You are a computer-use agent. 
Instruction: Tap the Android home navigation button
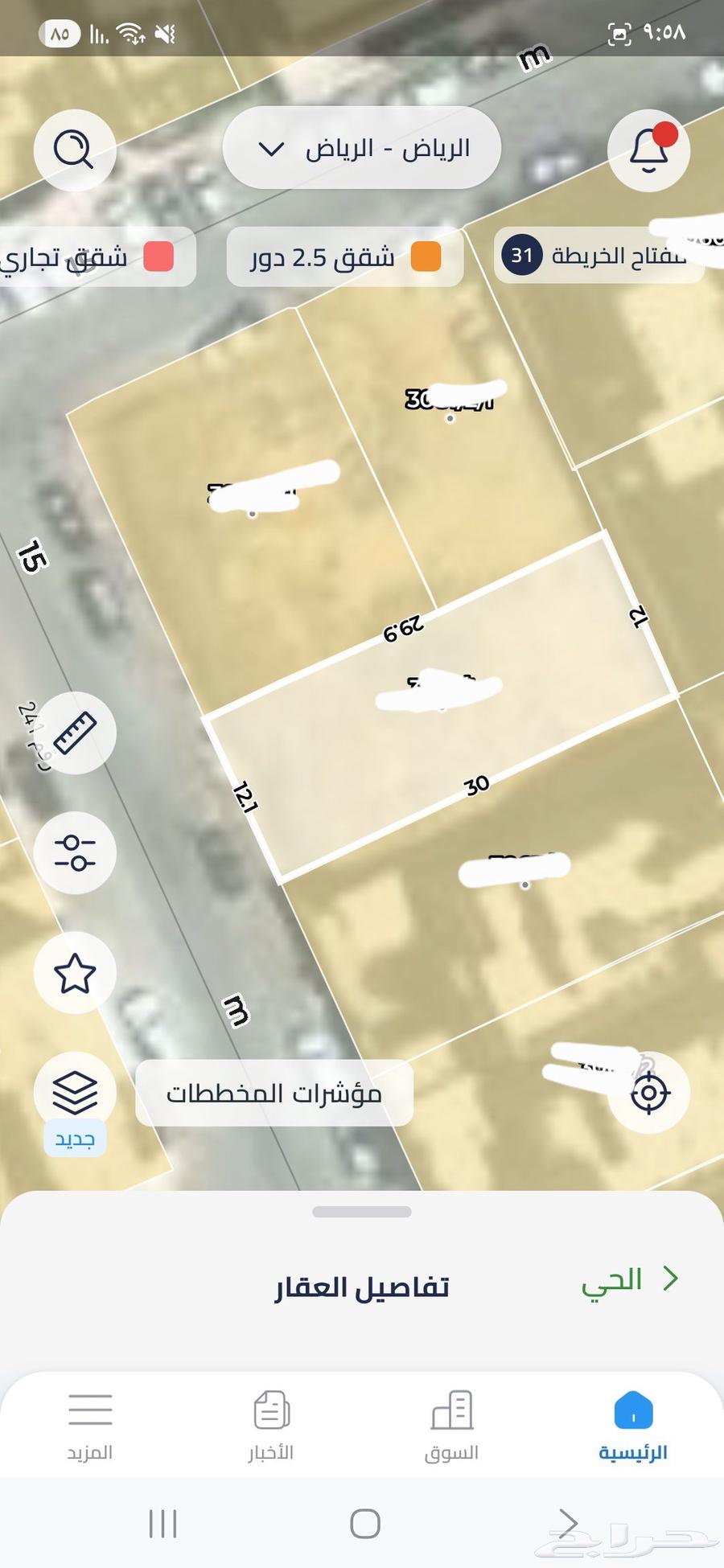pyautogui.click(x=364, y=1522)
